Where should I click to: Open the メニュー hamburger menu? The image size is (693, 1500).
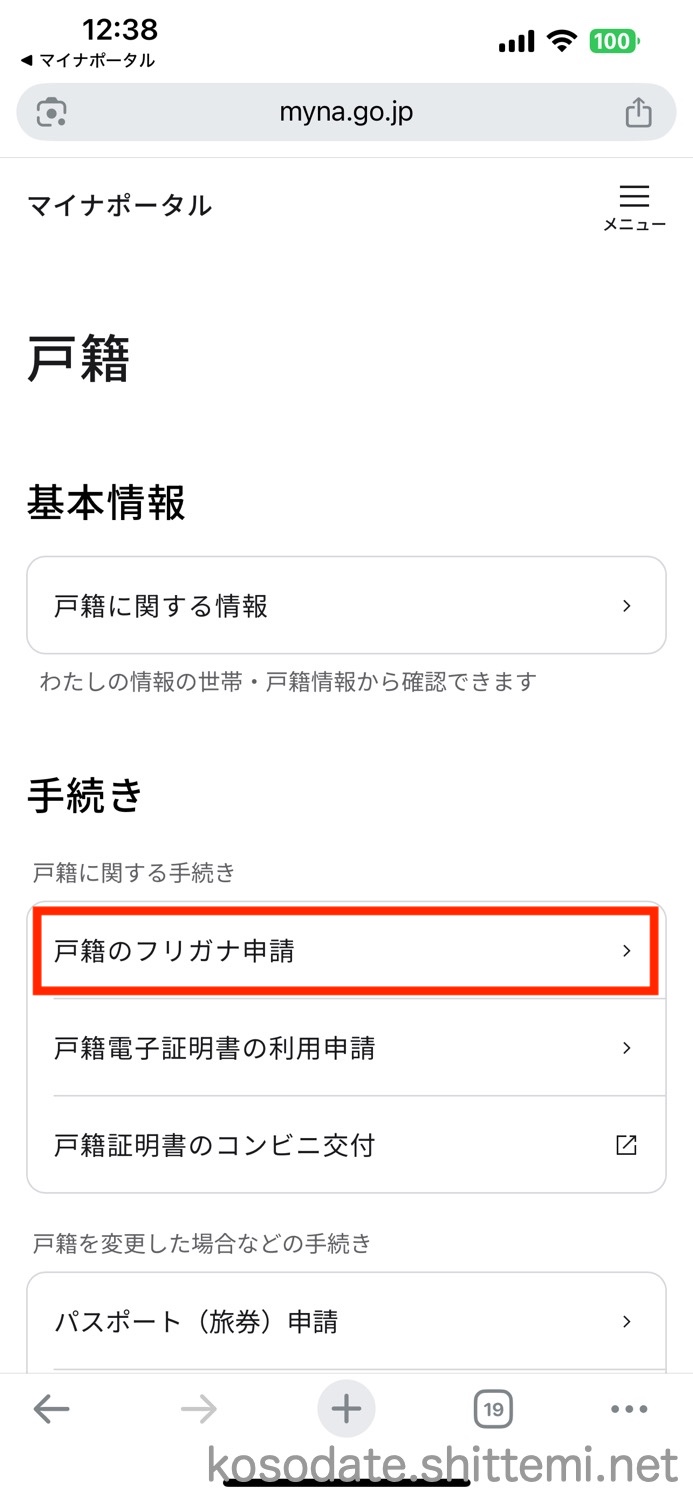tap(634, 207)
